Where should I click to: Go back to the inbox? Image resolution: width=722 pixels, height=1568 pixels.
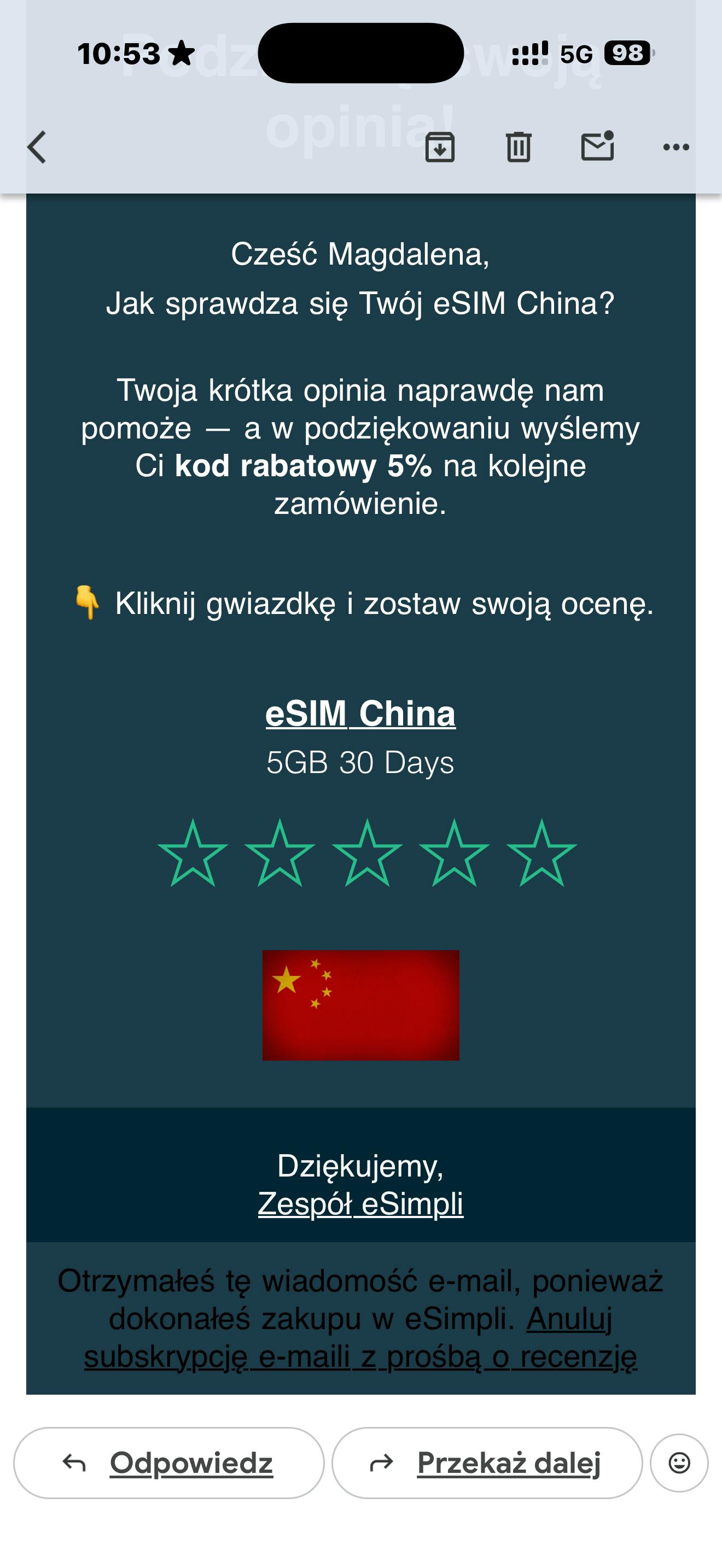click(x=37, y=147)
